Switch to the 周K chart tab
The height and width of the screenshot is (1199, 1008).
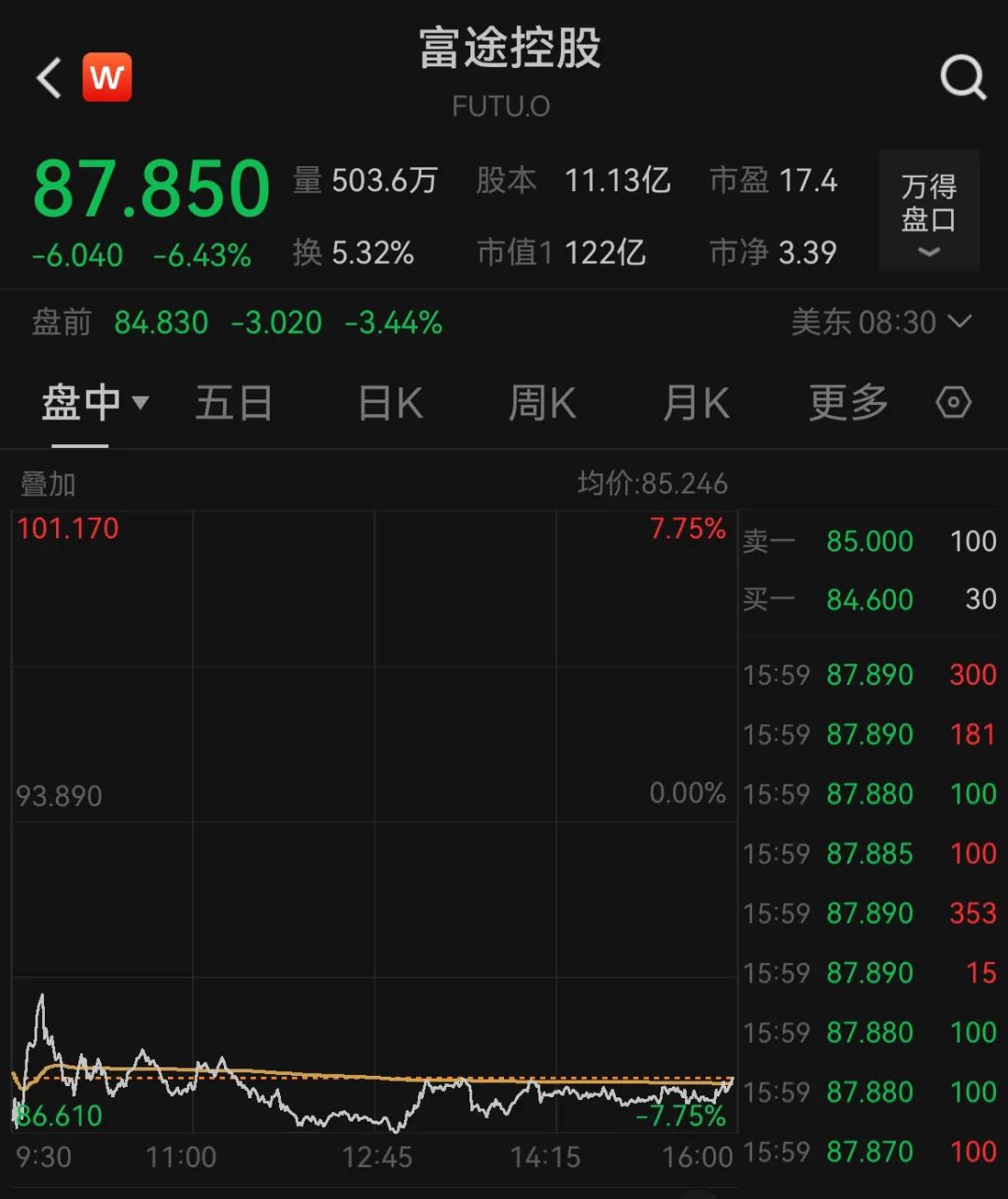542,403
